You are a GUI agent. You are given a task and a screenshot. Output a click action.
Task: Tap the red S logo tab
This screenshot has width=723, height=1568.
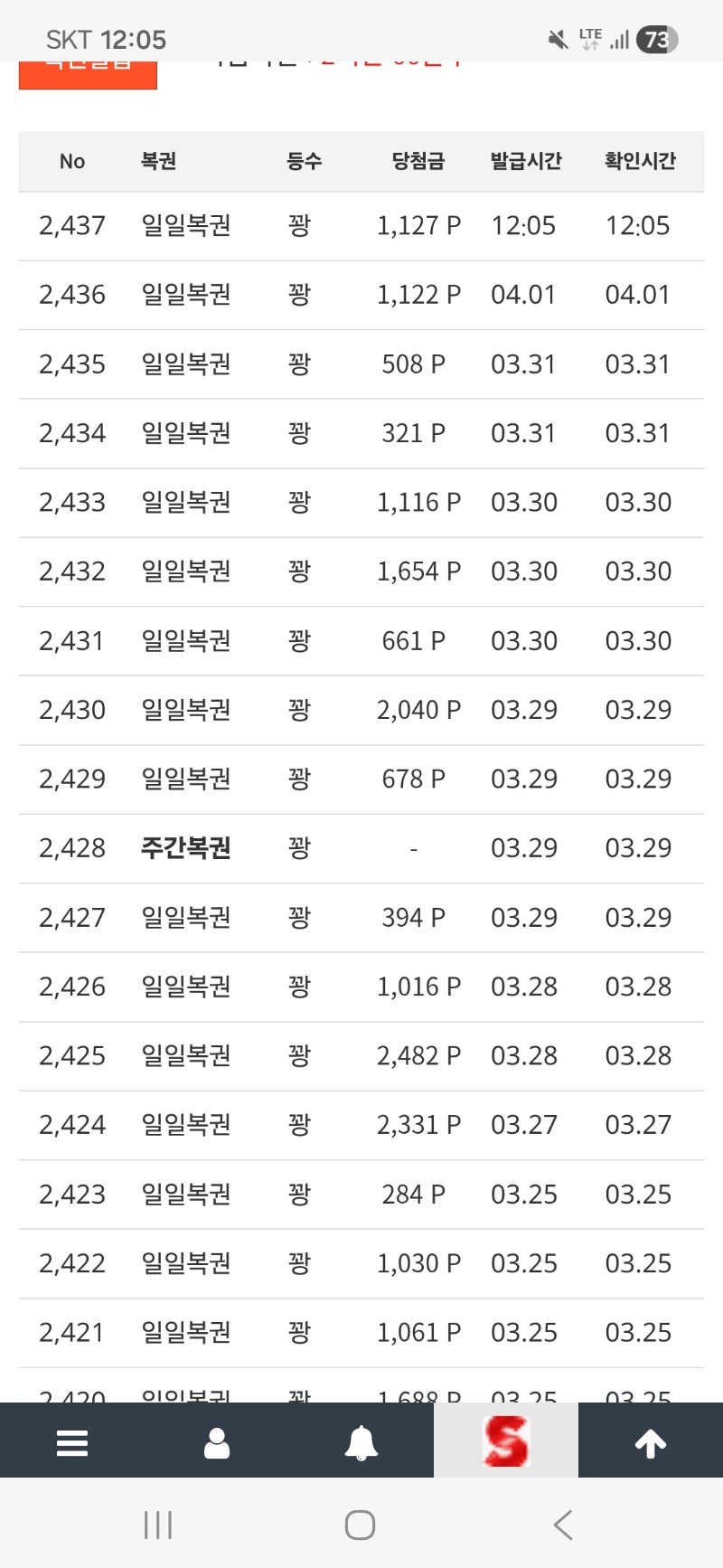[x=506, y=1440]
